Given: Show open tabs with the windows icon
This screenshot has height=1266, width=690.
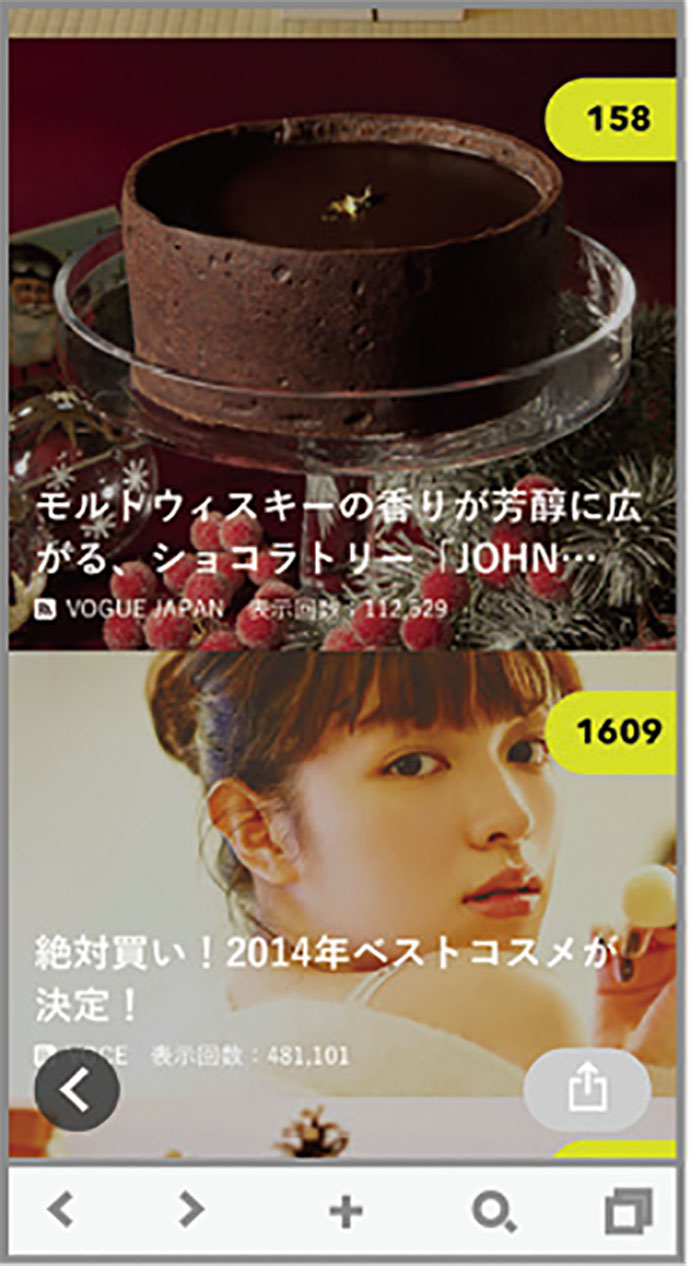Looking at the screenshot, I should click(628, 1210).
